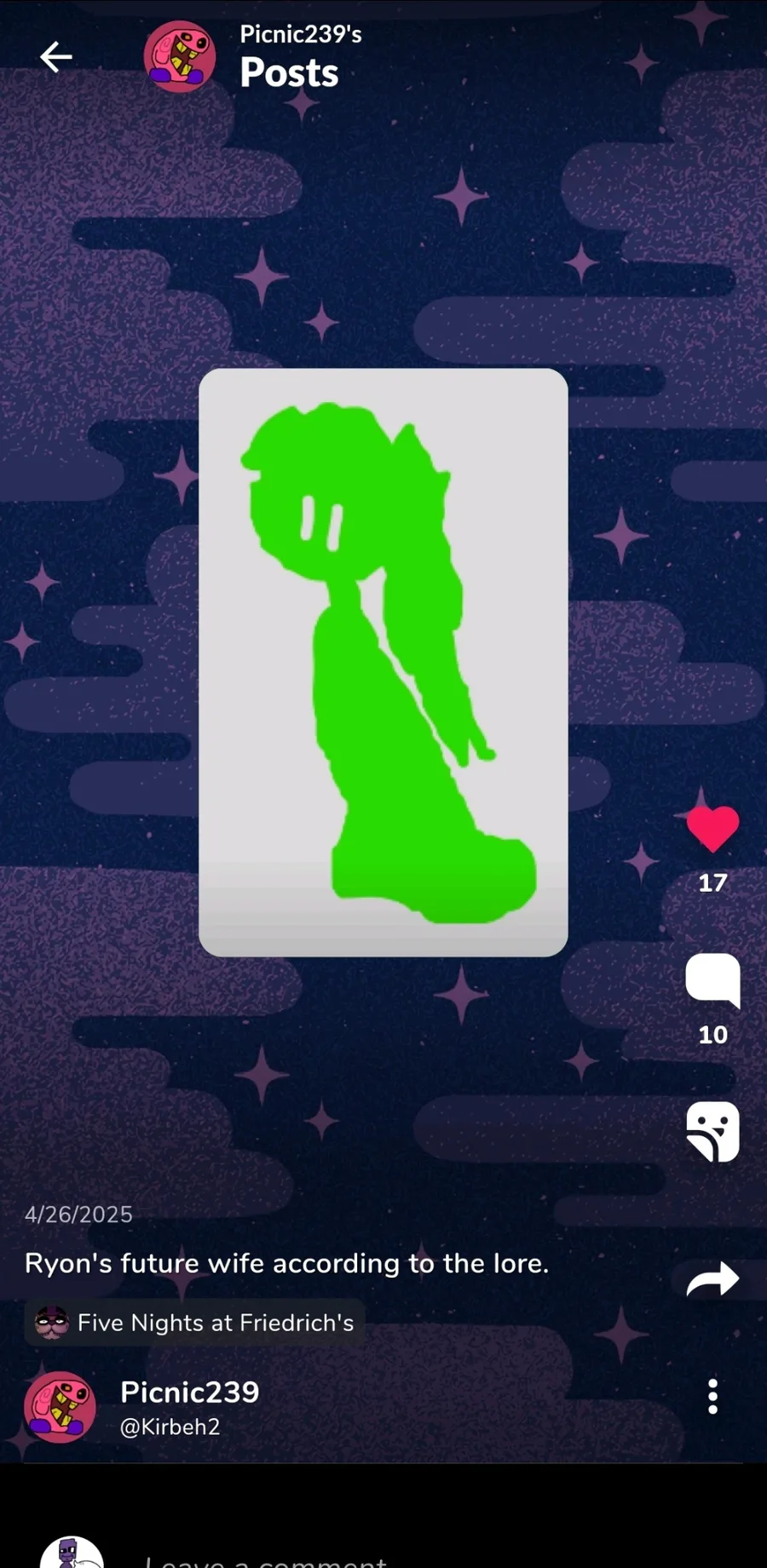Tap the sticker reaction icon
The height and width of the screenshot is (1568, 767).
click(x=712, y=1132)
